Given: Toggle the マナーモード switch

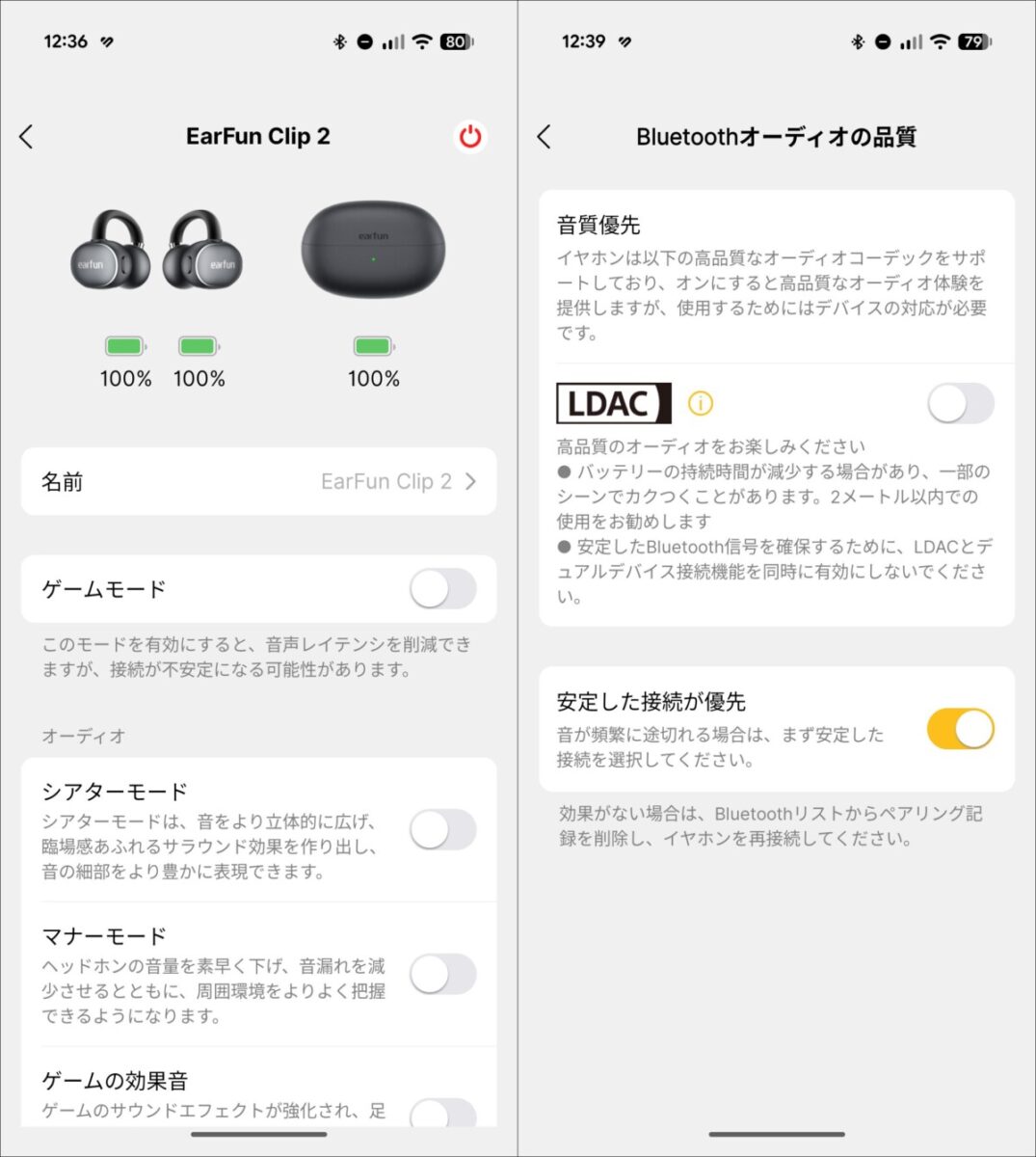Looking at the screenshot, I should point(442,975).
